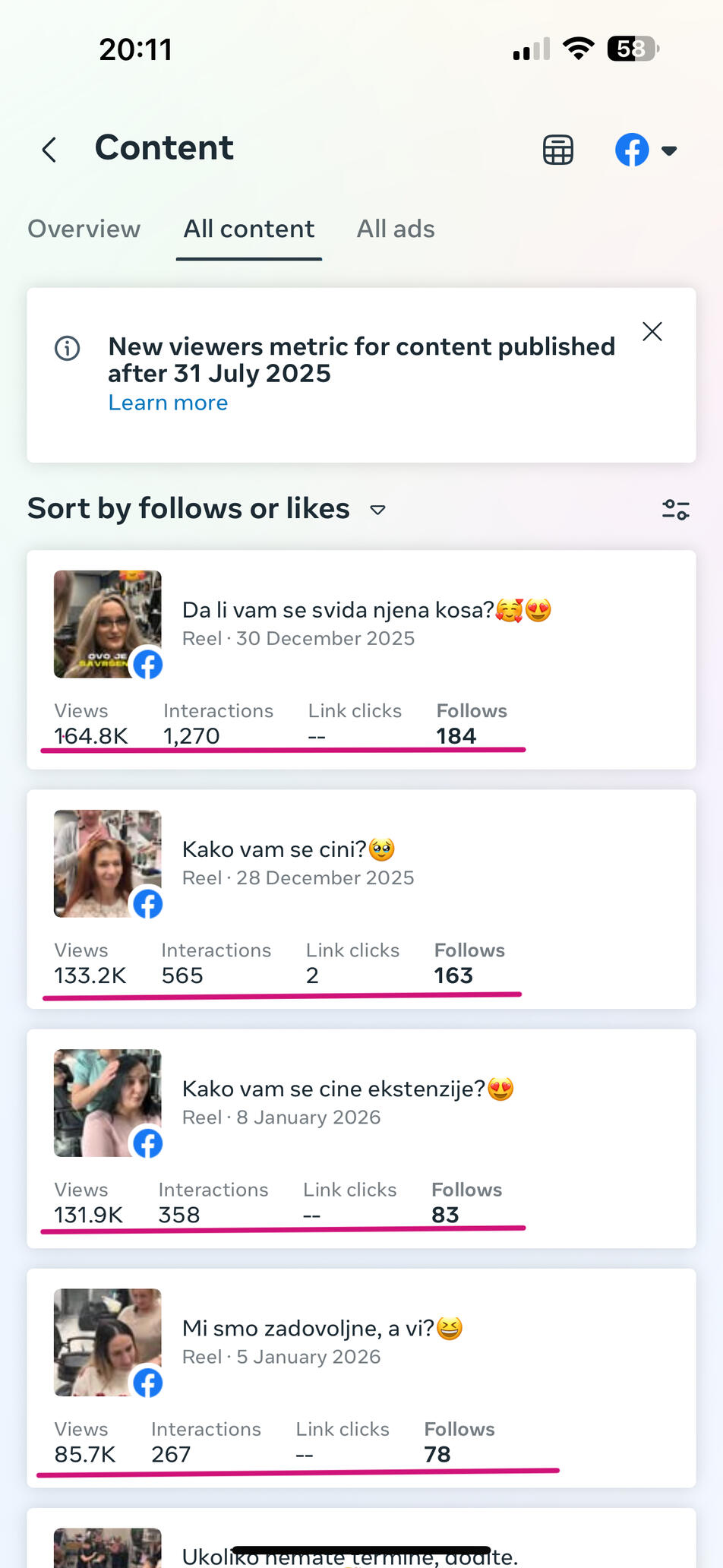The image size is (723, 1568).
Task: Tap the Facebook badge on the first reel thumbnail
Action: [147, 665]
